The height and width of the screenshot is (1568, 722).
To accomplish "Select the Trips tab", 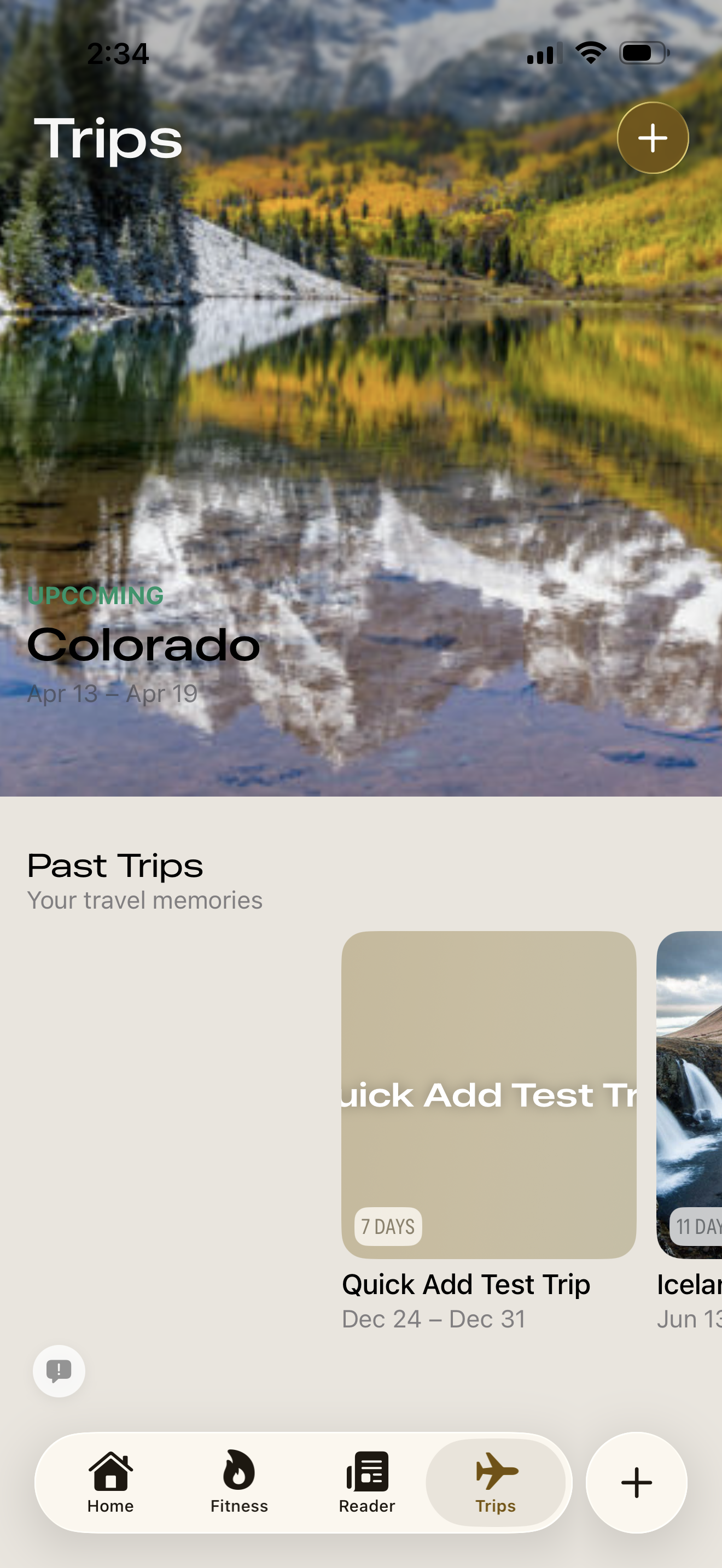I will (x=496, y=1483).
